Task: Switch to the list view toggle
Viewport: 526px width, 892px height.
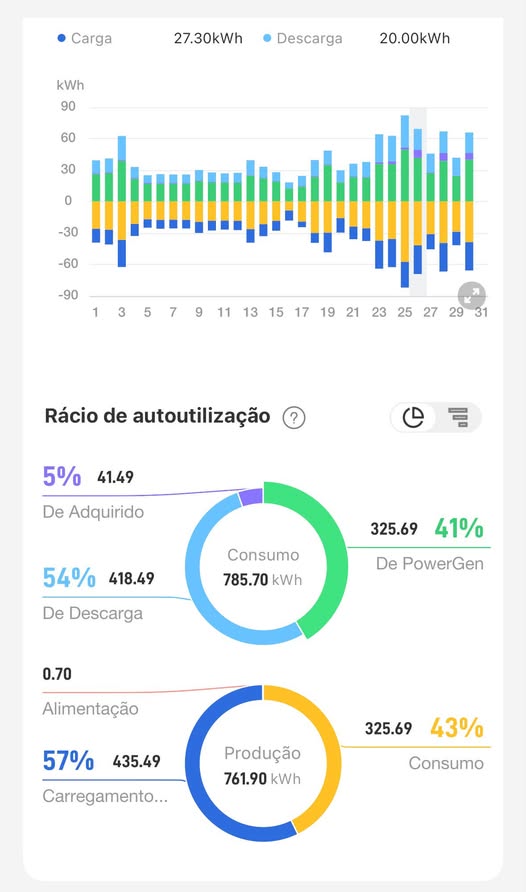Action: tap(458, 417)
